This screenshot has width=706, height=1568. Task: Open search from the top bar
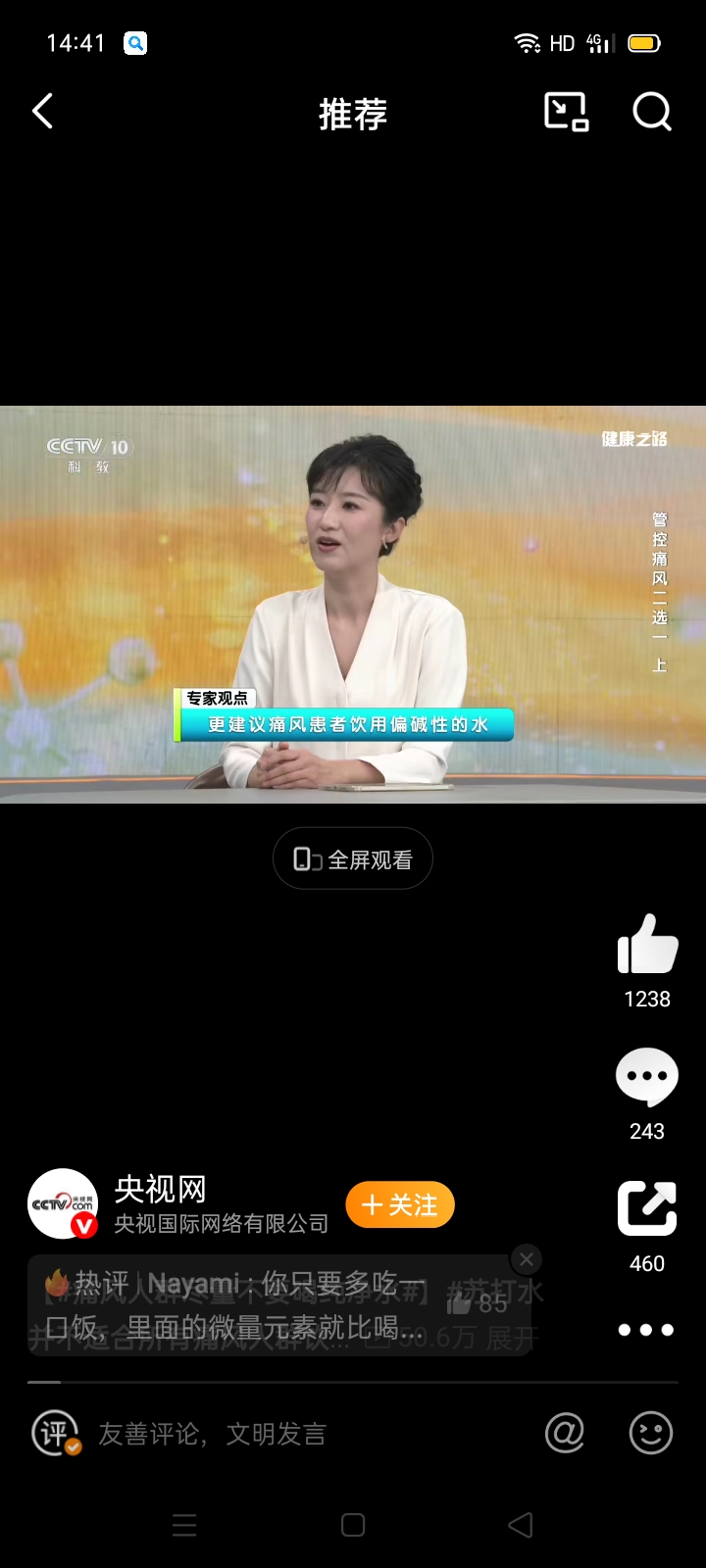coord(652,112)
